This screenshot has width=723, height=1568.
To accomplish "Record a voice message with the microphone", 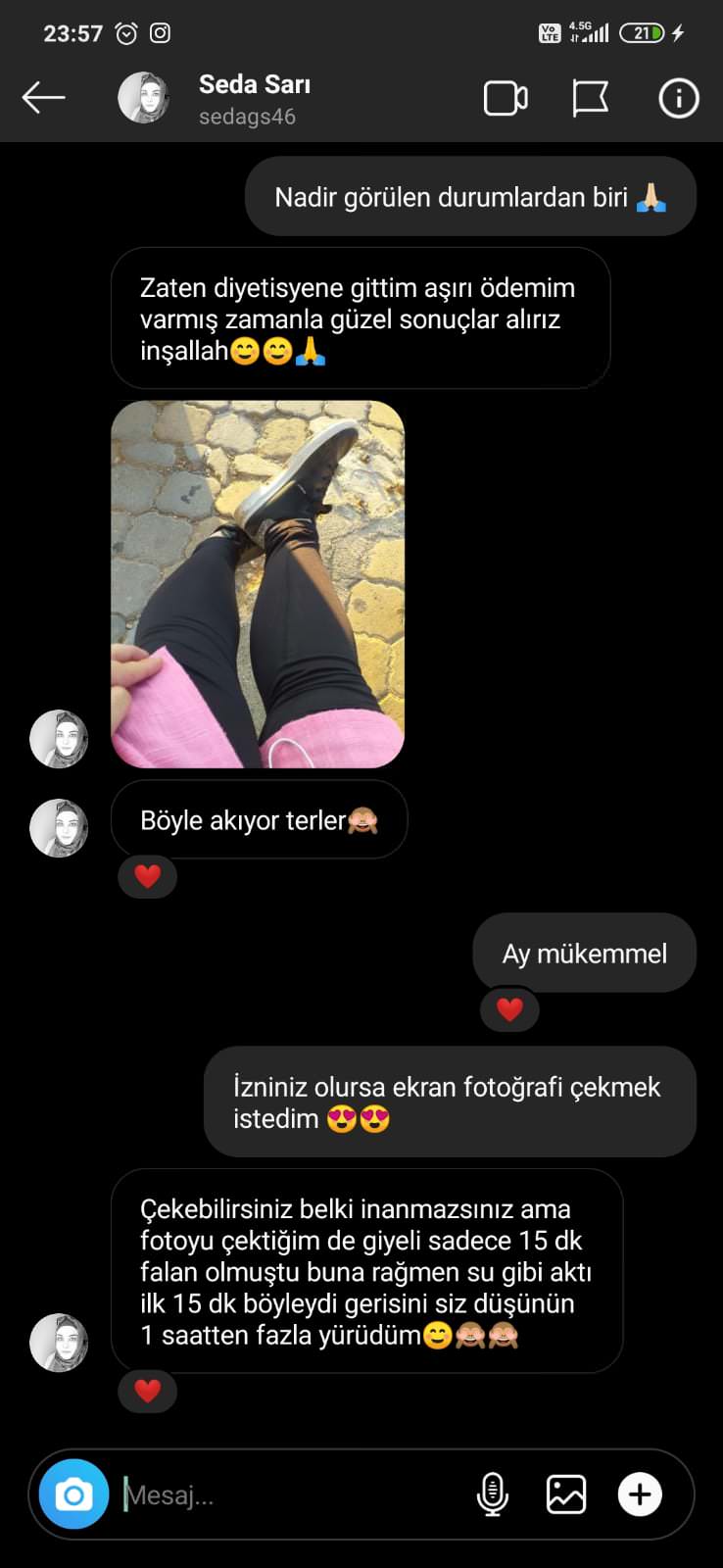I will (x=493, y=1494).
